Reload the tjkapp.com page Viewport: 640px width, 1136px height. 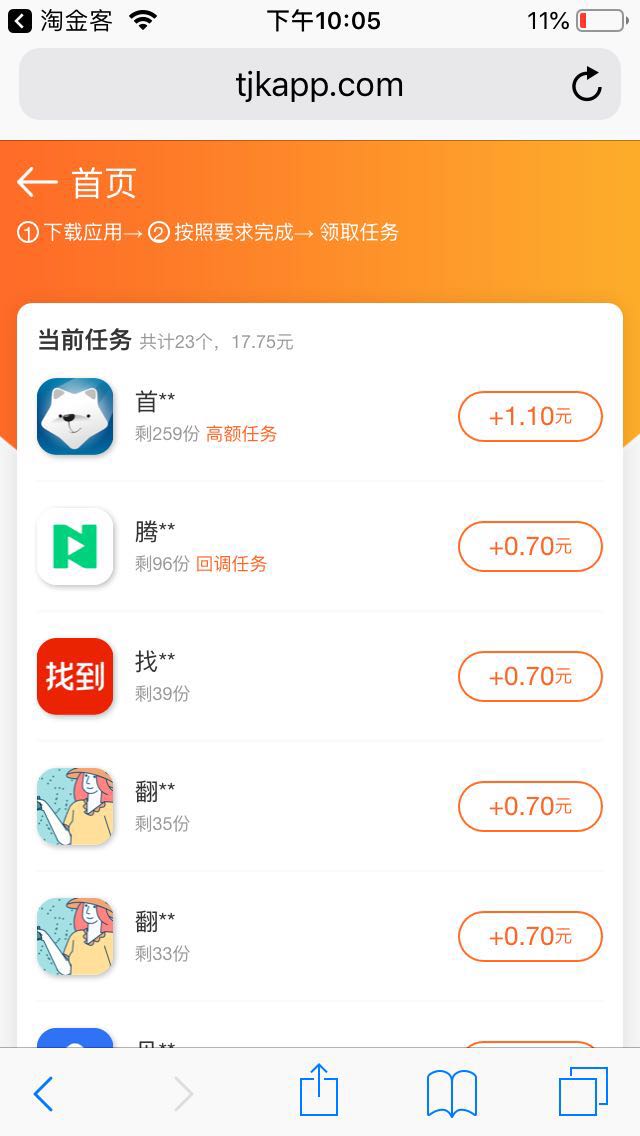587,85
